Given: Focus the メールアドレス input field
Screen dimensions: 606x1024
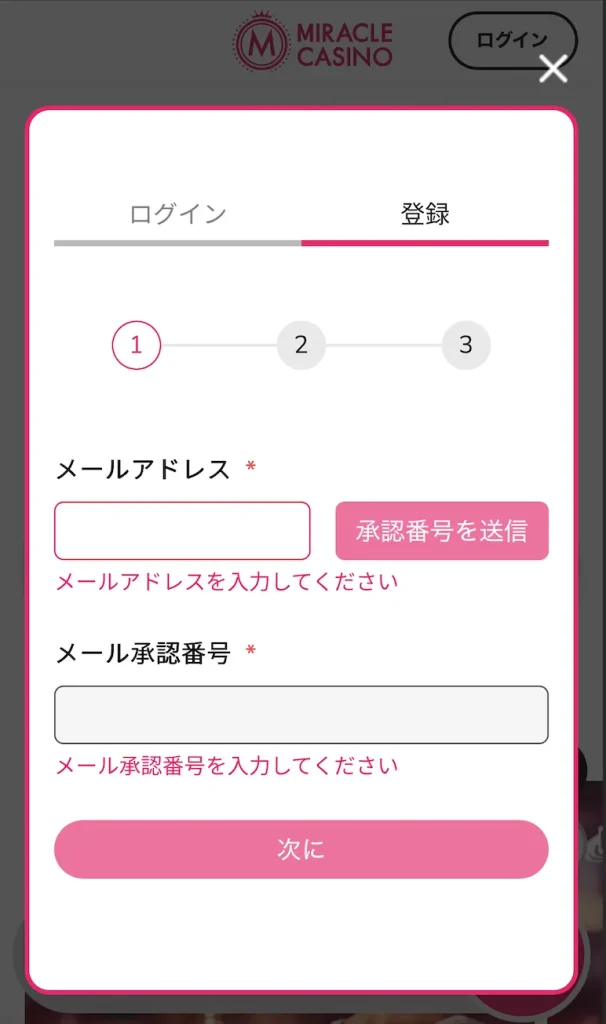Looking at the screenshot, I should 182,531.
